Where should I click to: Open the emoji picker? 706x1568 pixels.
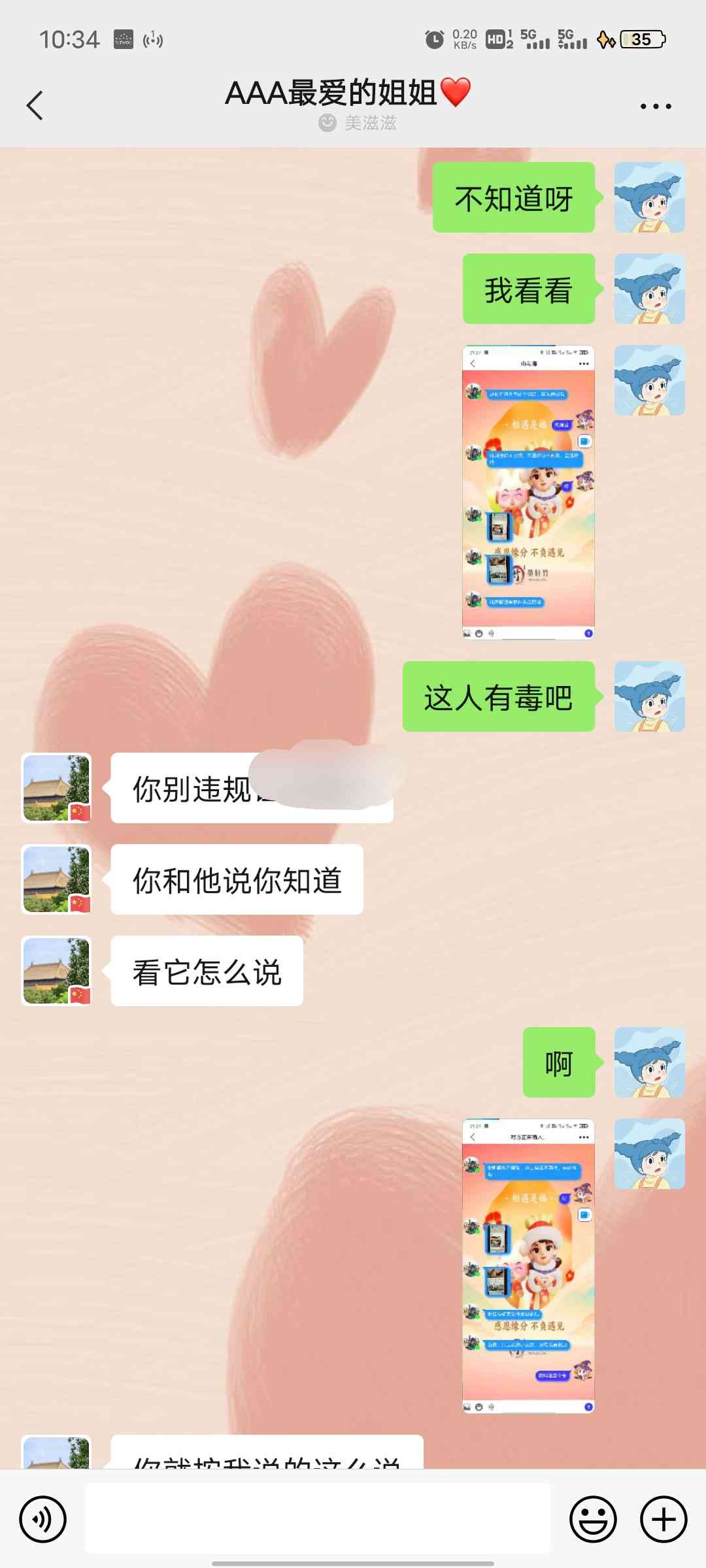pos(593,1519)
